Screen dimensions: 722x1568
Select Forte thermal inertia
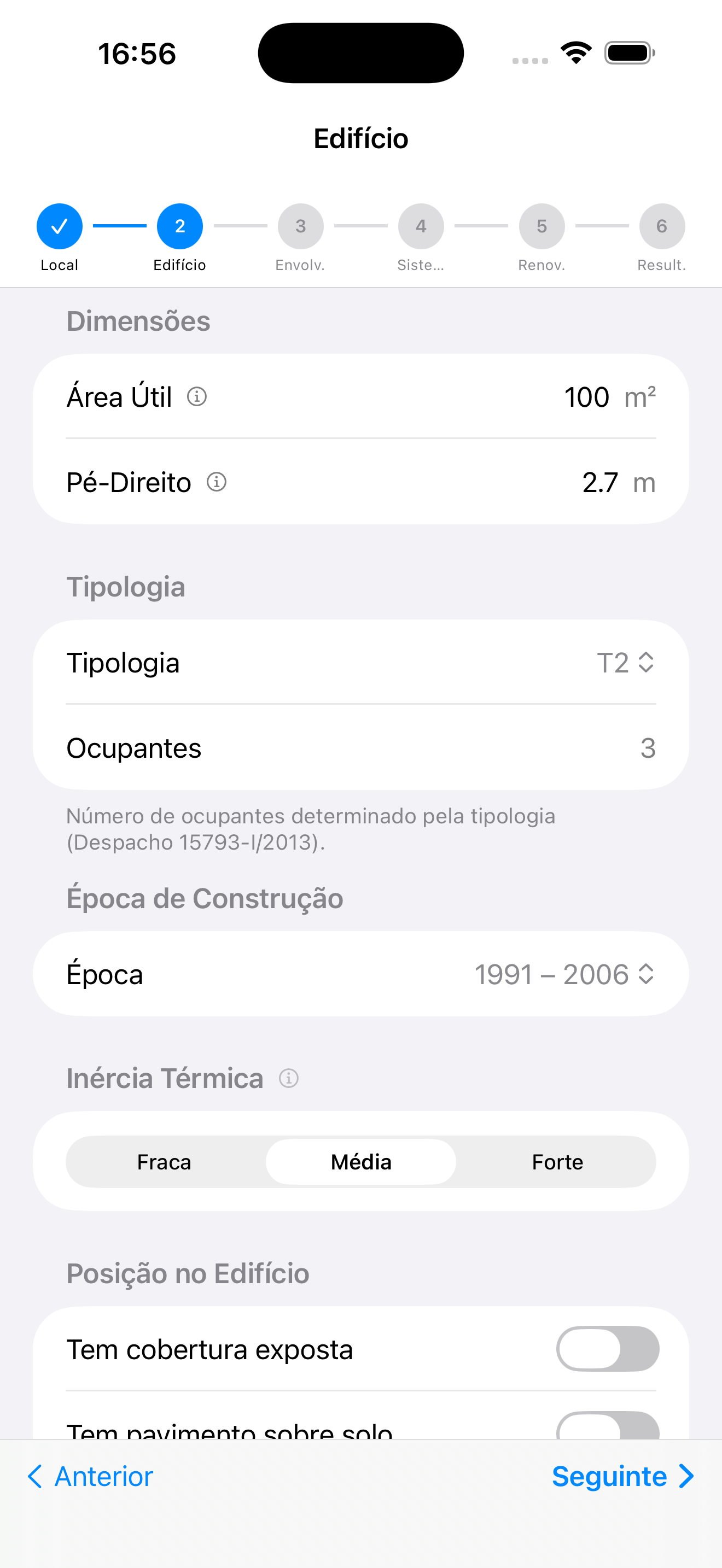click(557, 1162)
